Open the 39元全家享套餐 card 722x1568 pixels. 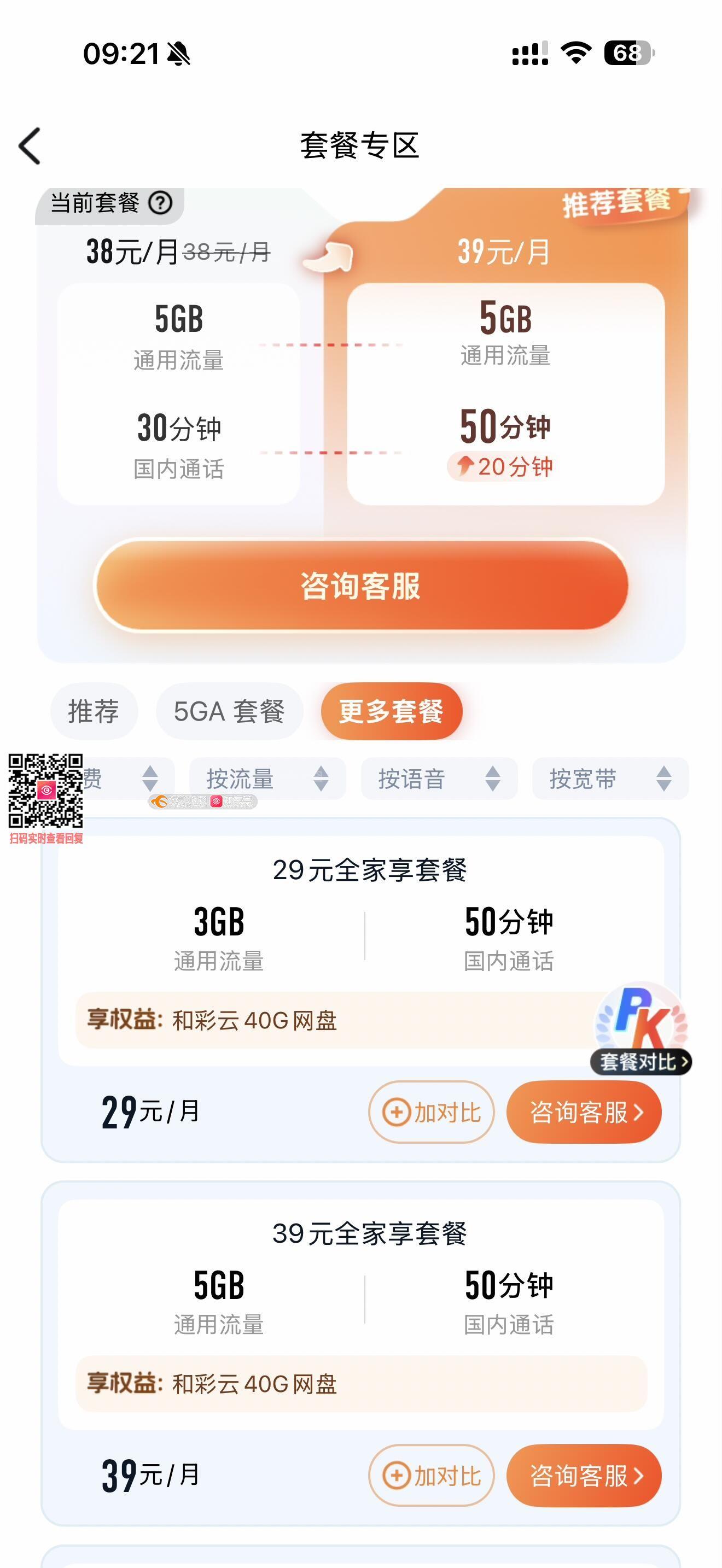[369, 1234]
